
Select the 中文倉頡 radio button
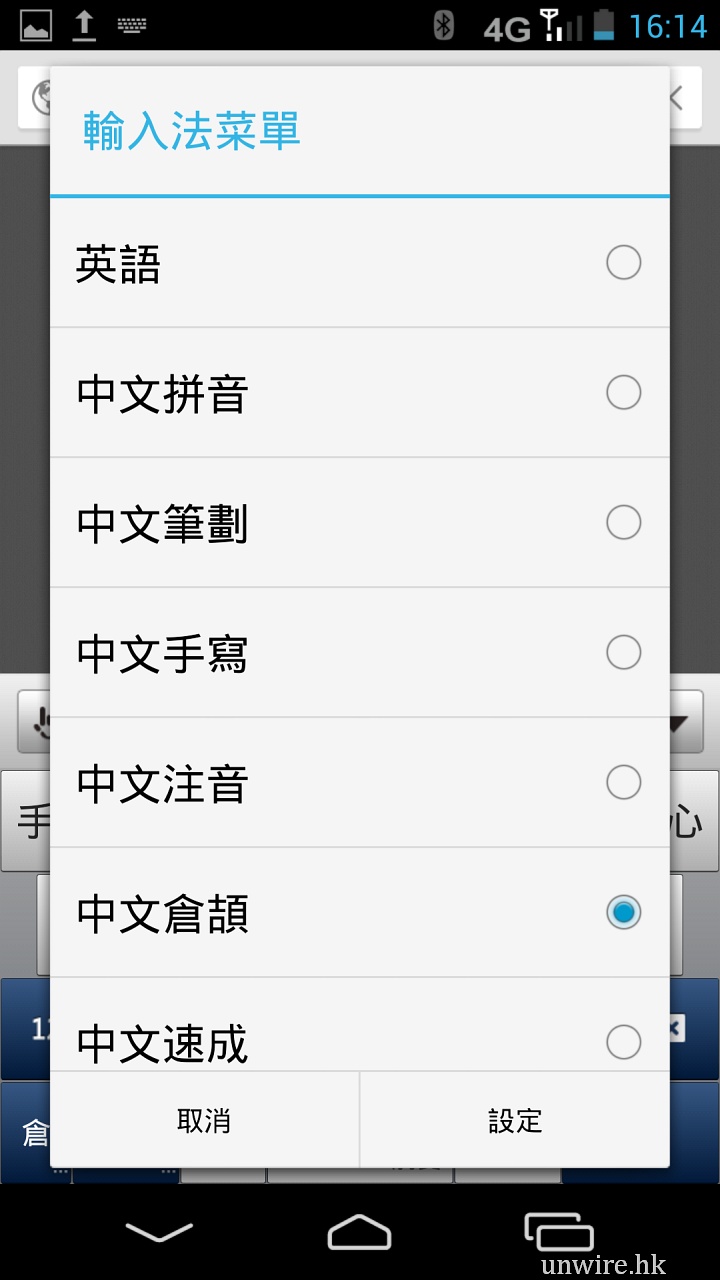pos(623,912)
